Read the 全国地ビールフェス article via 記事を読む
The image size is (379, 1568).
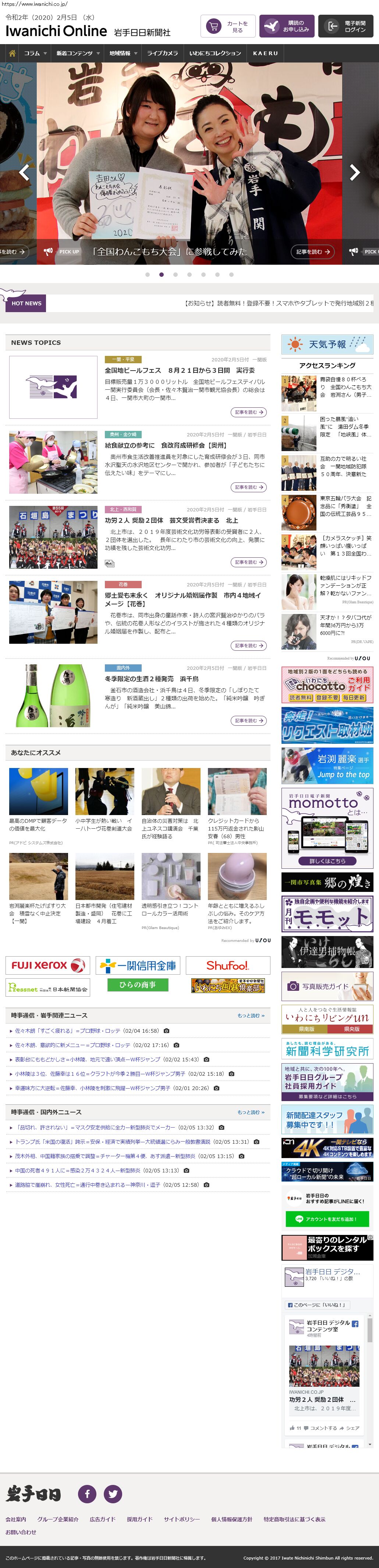coord(249,412)
